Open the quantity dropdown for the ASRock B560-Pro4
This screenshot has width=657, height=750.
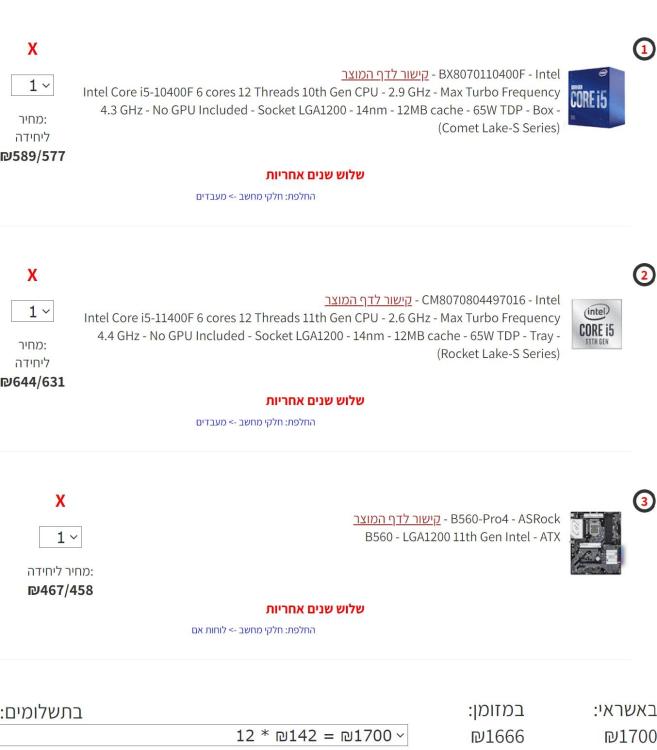pyautogui.click(x=60, y=538)
